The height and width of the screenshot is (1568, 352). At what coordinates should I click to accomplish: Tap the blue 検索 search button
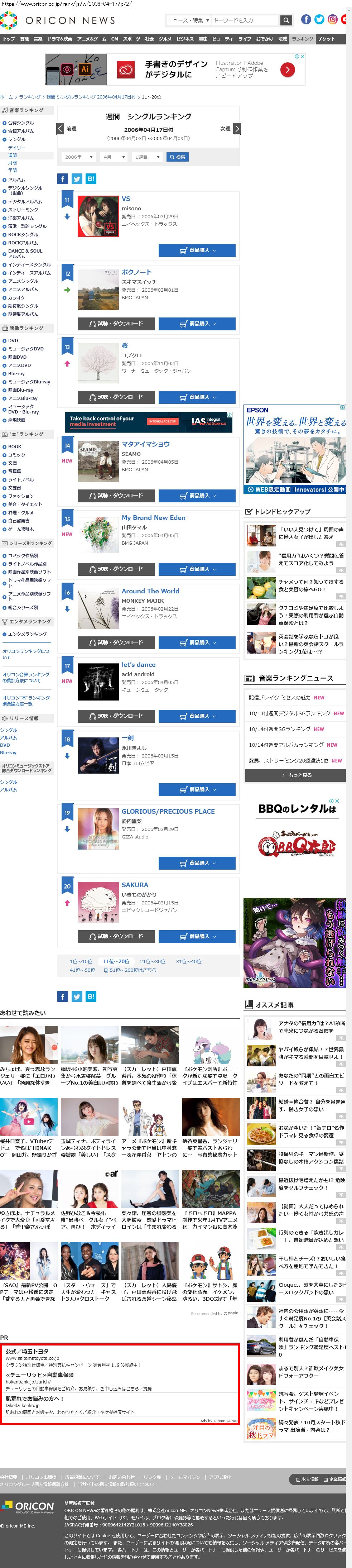point(177,157)
